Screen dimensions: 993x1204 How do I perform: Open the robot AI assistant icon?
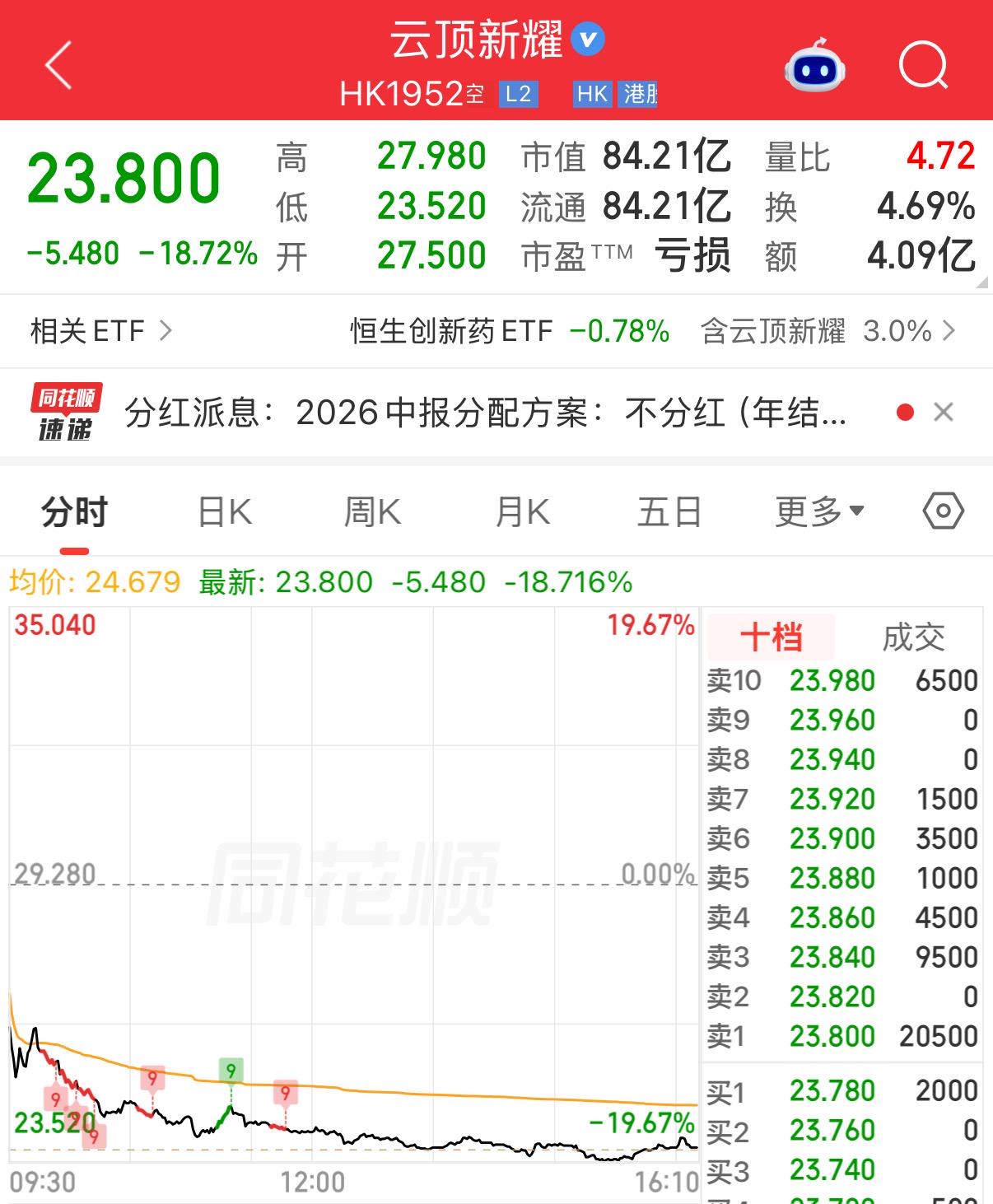point(815,66)
